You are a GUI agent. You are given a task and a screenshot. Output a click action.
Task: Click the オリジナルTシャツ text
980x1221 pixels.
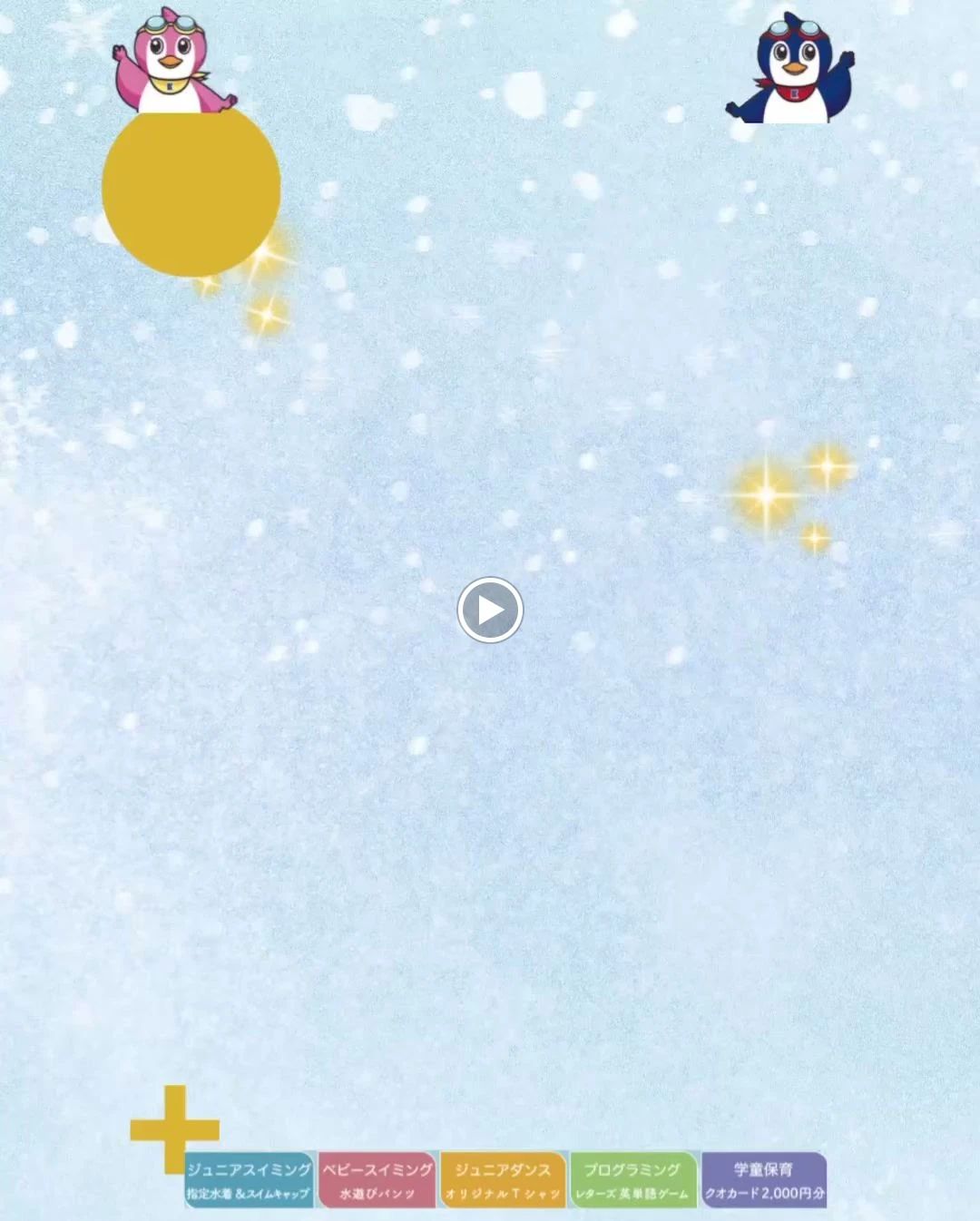pyautogui.click(x=505, y=1196)
